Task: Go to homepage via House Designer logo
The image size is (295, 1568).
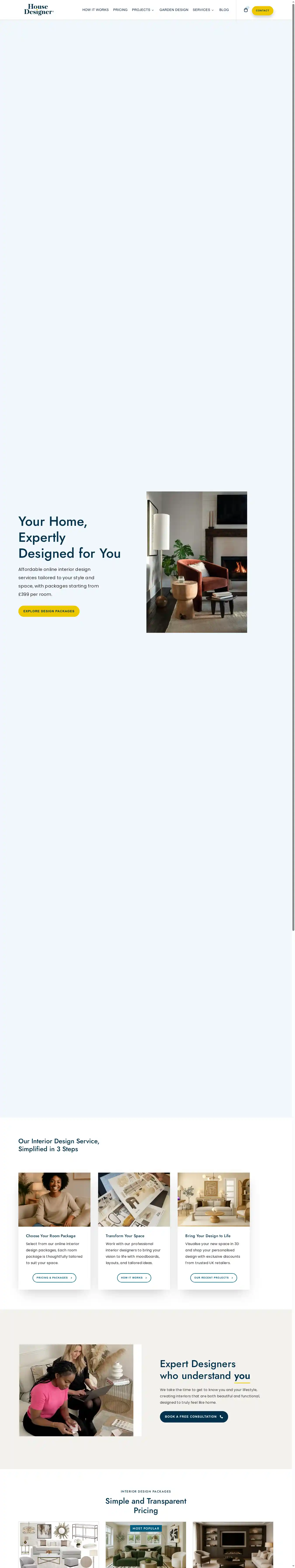Action: 38,10
